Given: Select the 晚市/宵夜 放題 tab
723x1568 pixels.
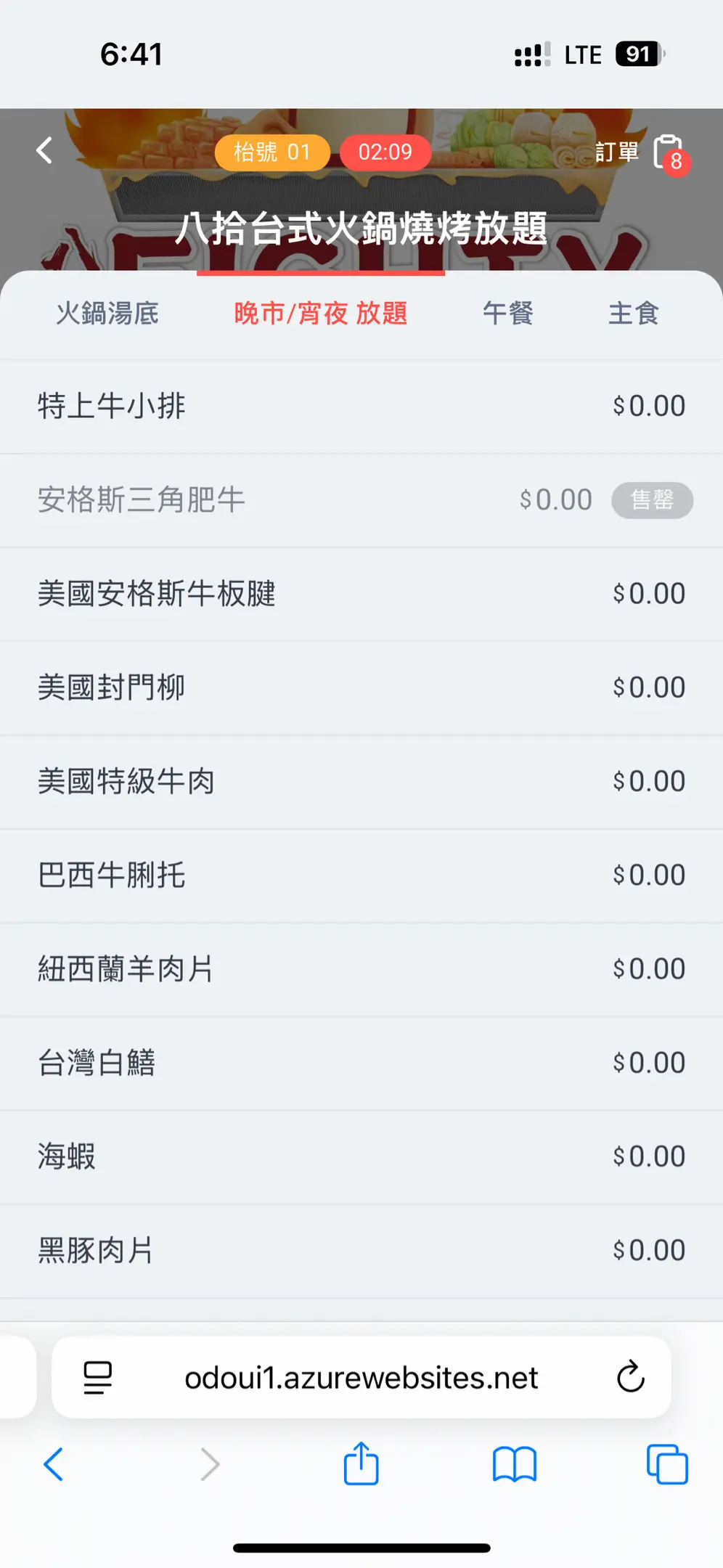Looking at the screenshot, I should (x=320, y=314).
